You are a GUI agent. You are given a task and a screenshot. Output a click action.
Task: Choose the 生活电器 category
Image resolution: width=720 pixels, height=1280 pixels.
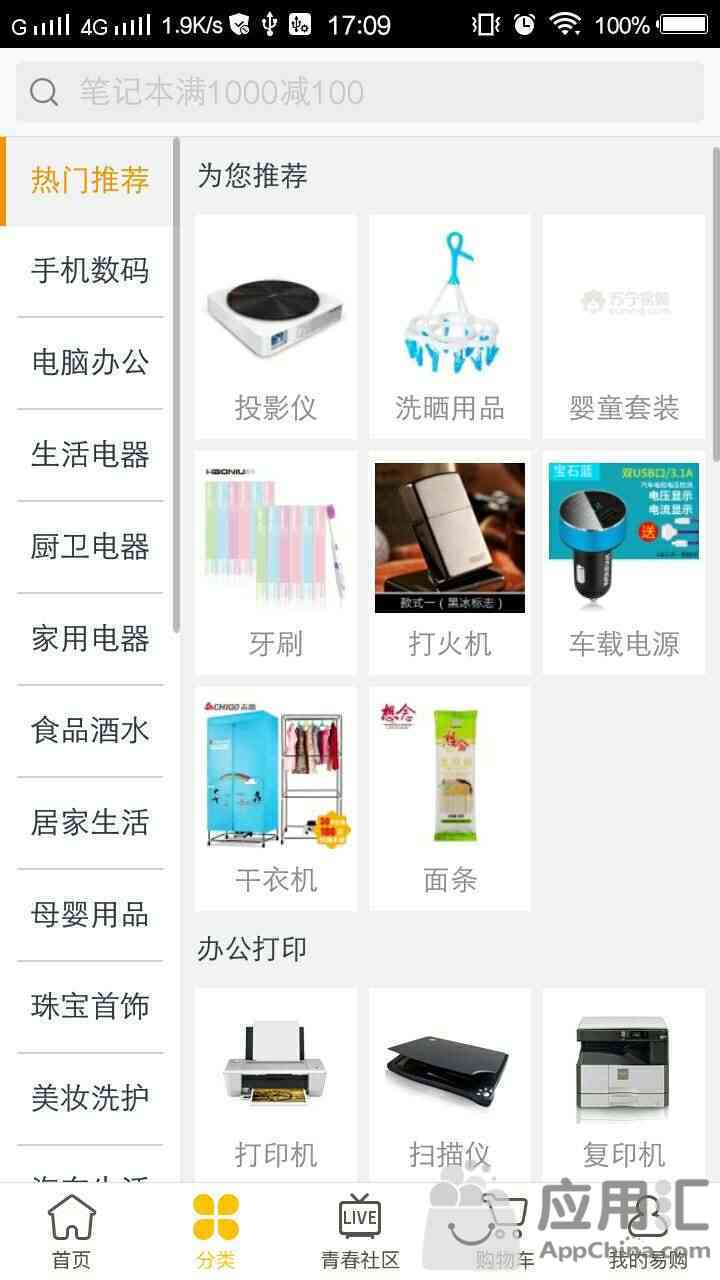click(x=90, y=455)
